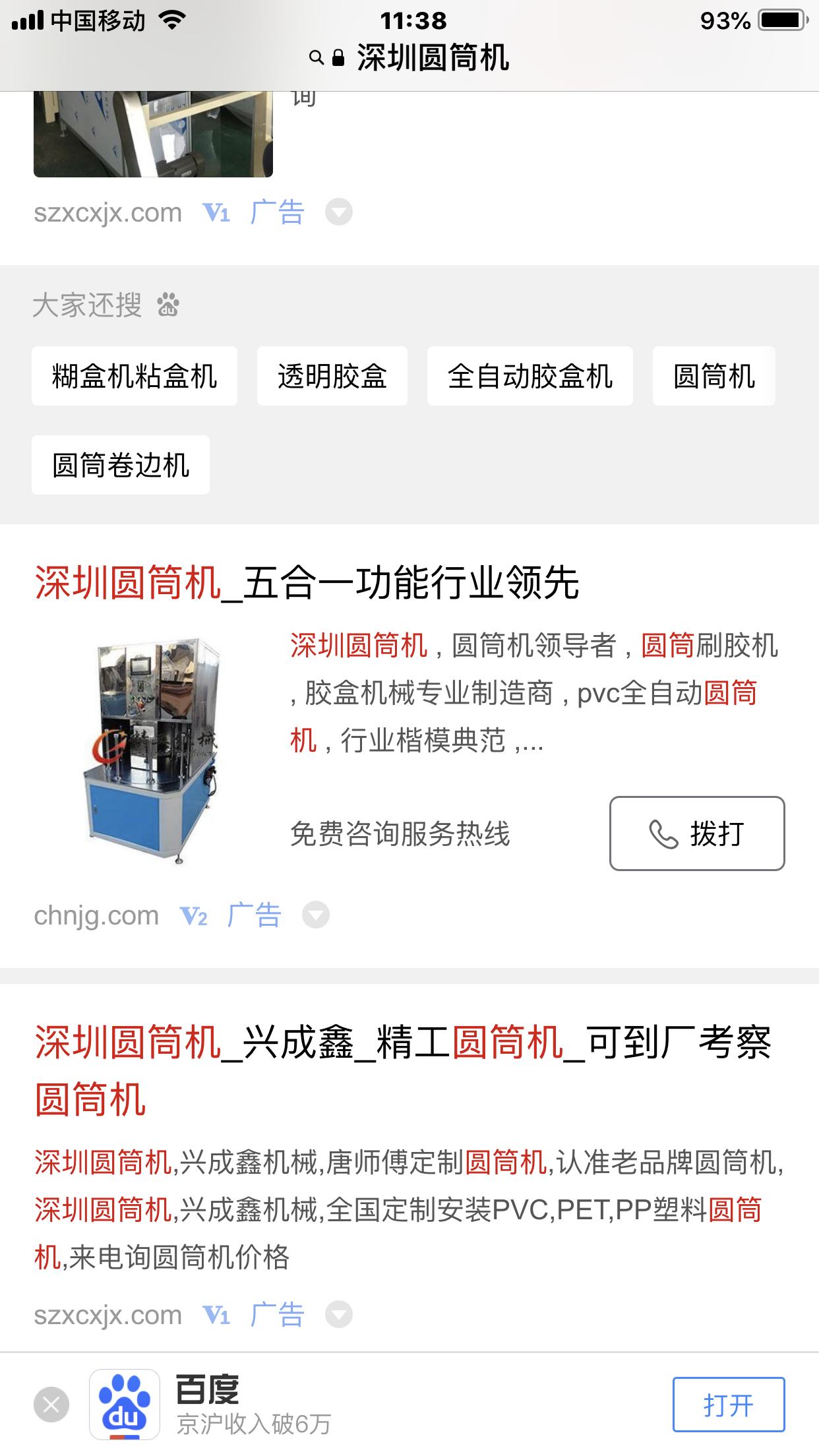Tap the 全自动胶盒机 suggestion chip
The image size is (819, 1456).
530,377
